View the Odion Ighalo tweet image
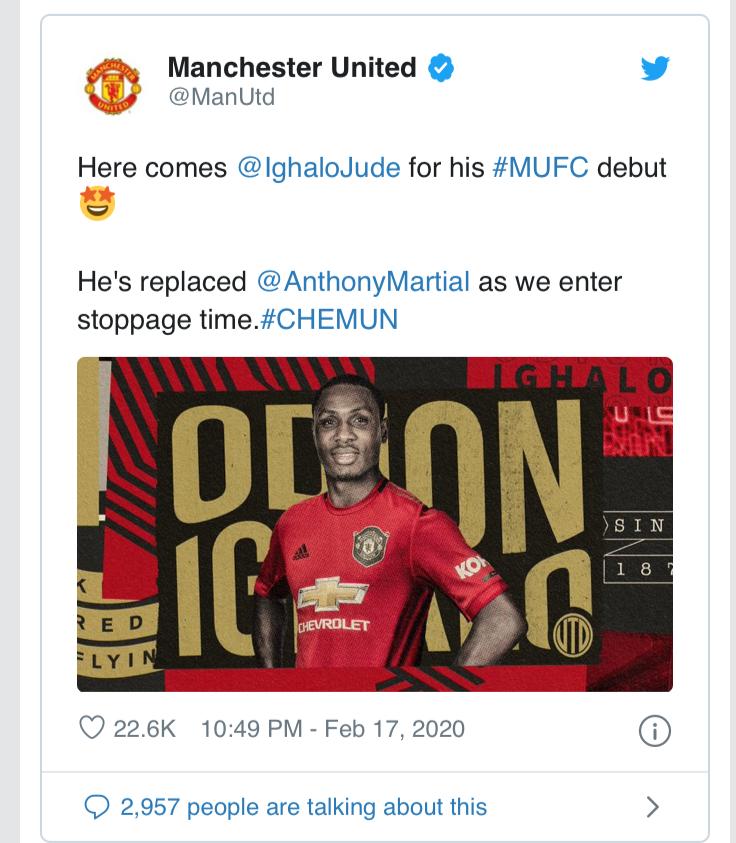Image resolution: width=736 pixels, height=843 pixels. coord(374,524)
